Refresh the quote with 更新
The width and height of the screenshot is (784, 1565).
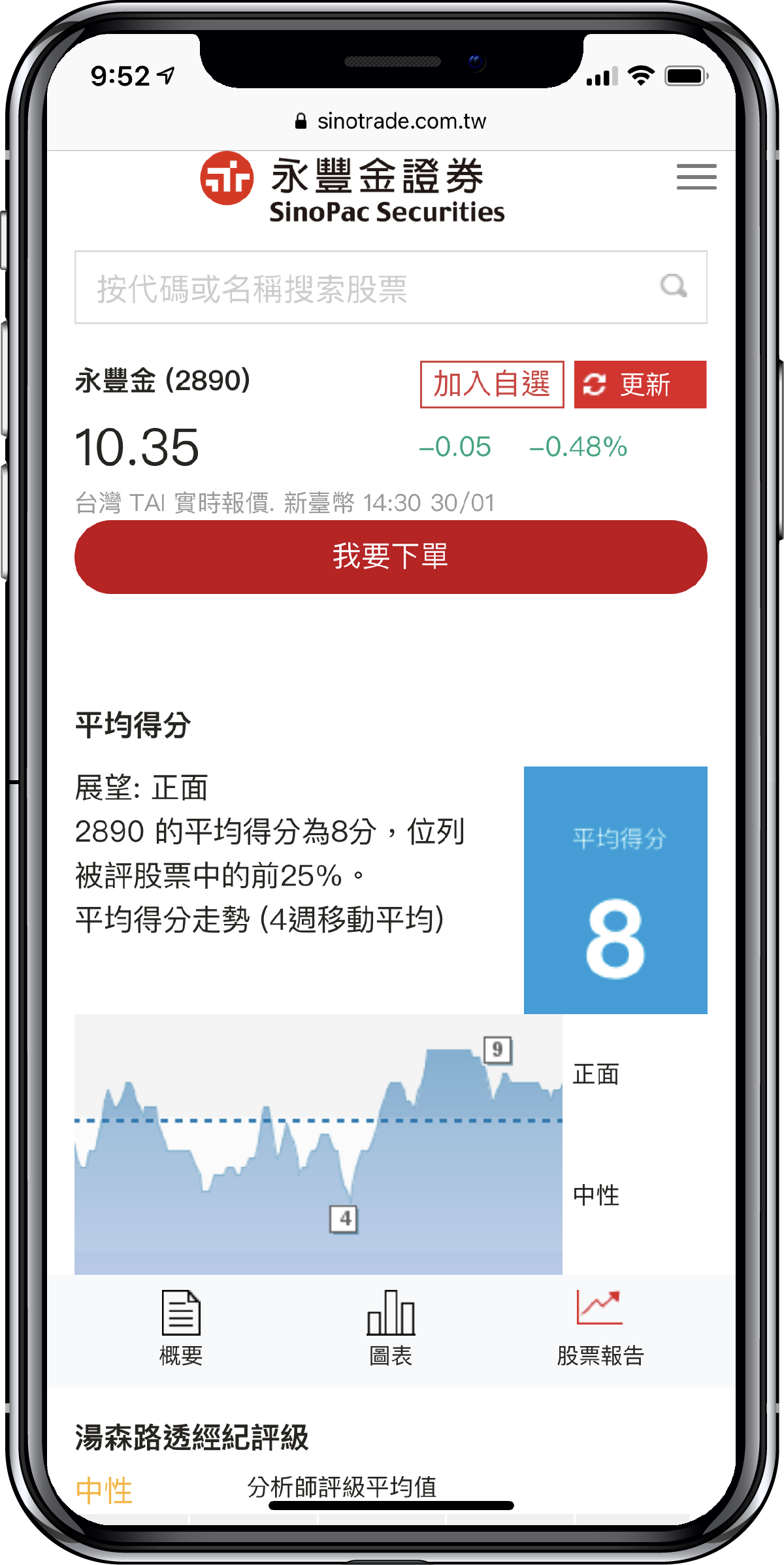[x=640, y=384]
